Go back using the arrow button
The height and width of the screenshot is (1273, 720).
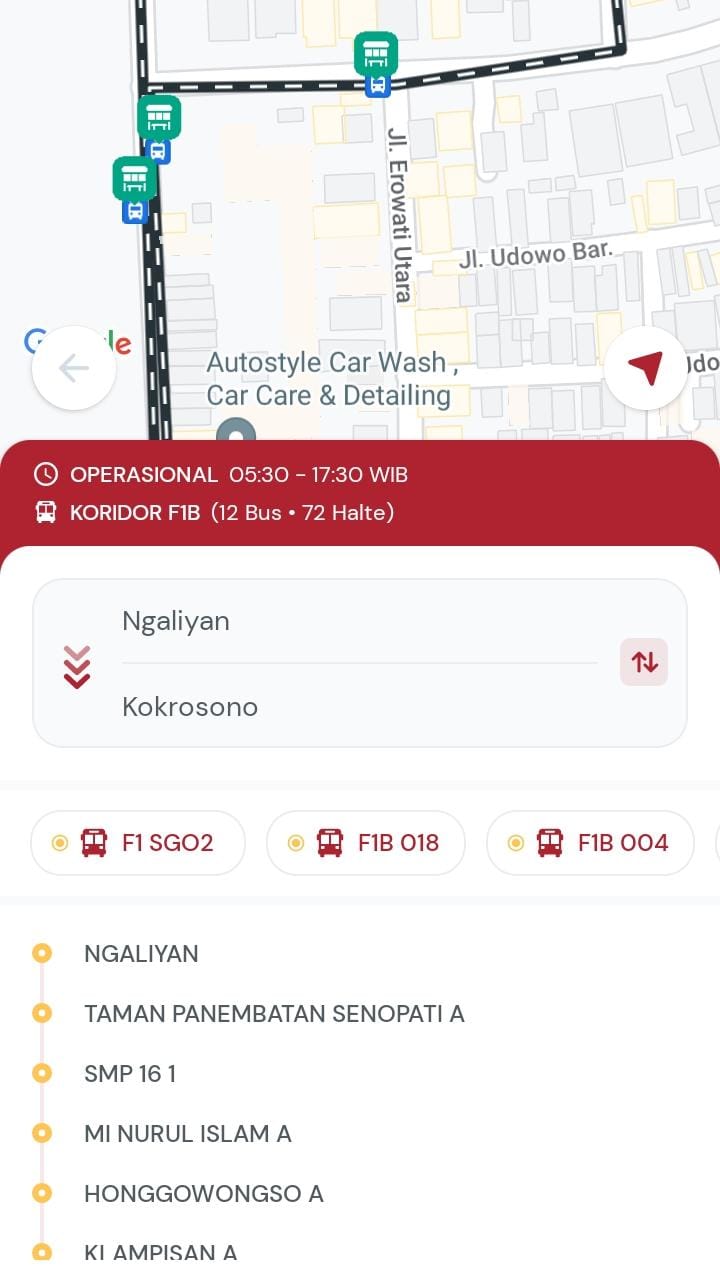[74, 368]
